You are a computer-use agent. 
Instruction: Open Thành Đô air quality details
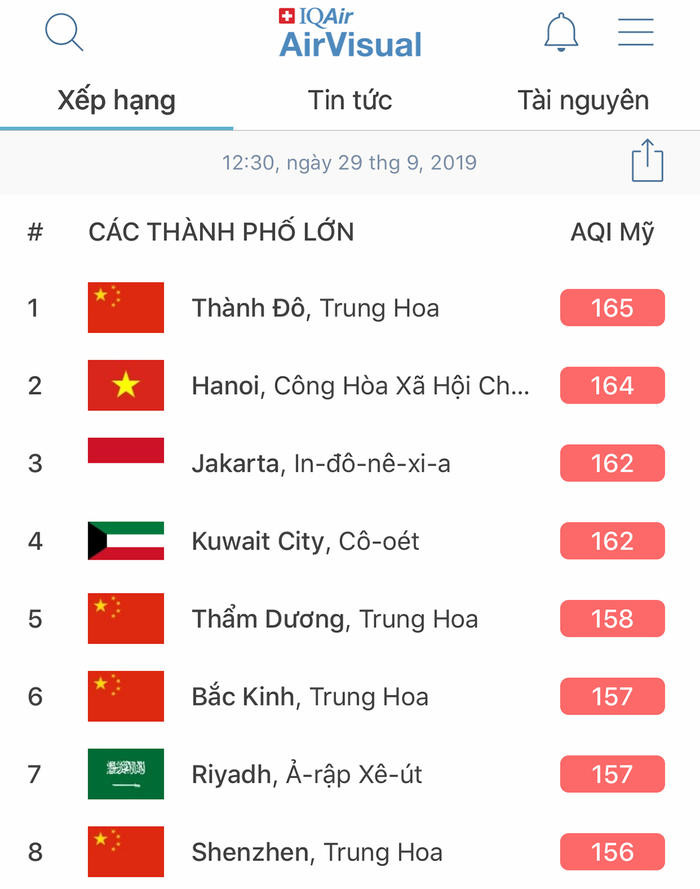(x=315, y=308)
